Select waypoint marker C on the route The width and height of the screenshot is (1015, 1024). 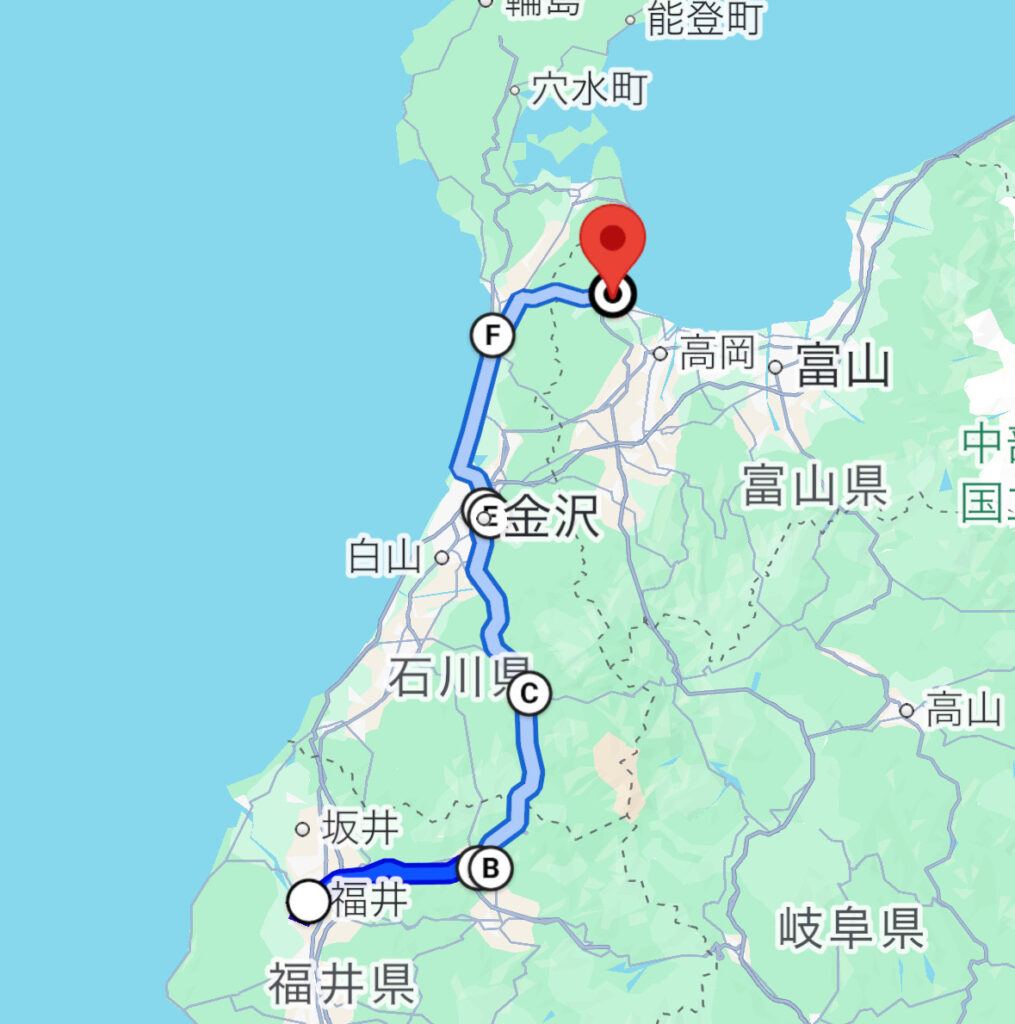click(529, 693)
